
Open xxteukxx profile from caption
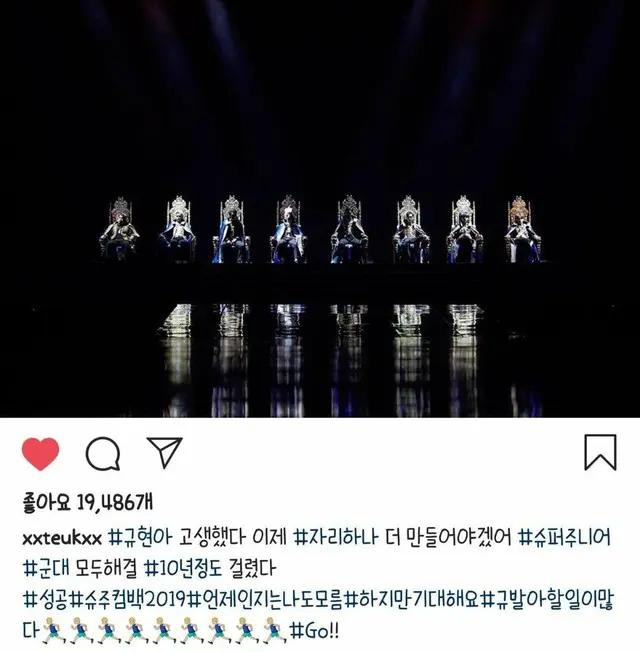[60, 537]
